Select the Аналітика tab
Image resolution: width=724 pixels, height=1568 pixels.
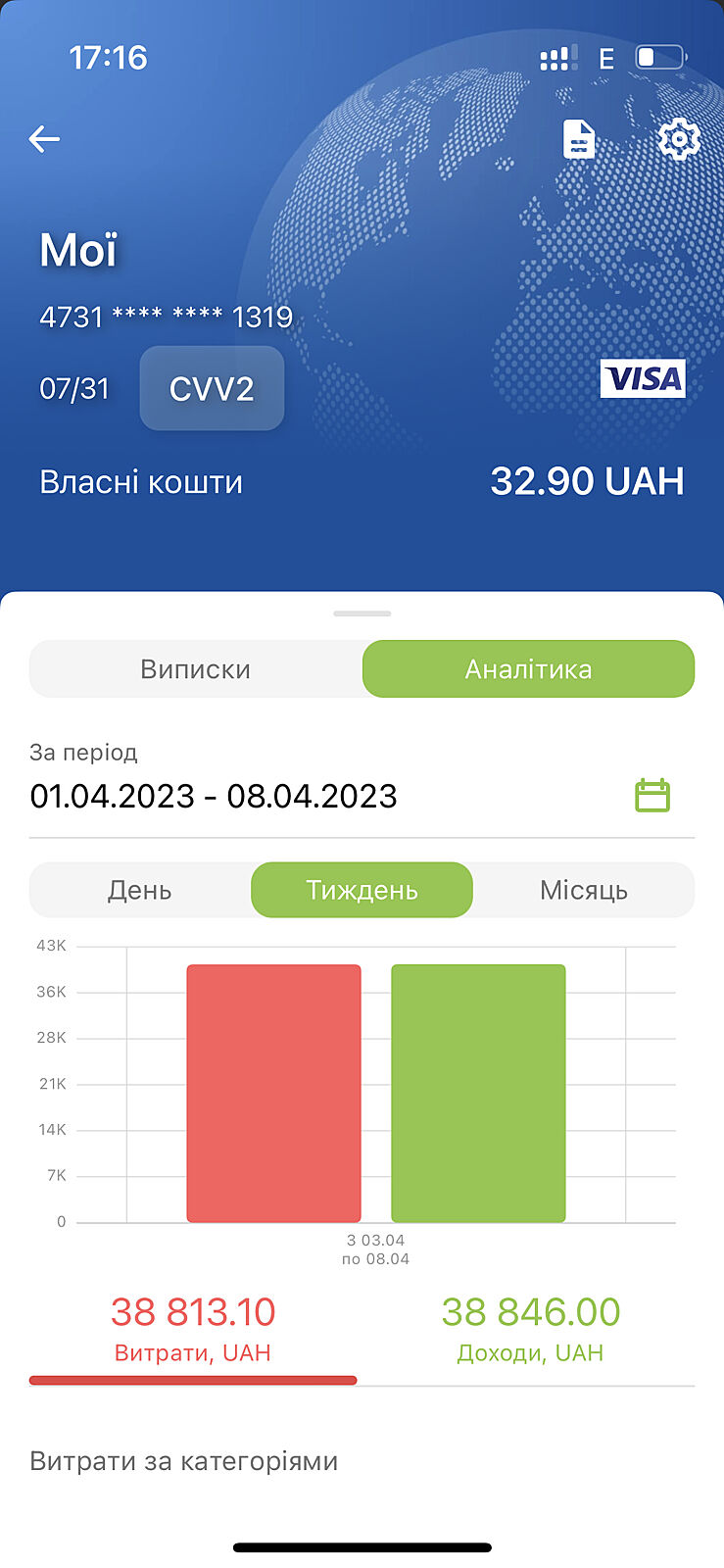click(528, 669)
